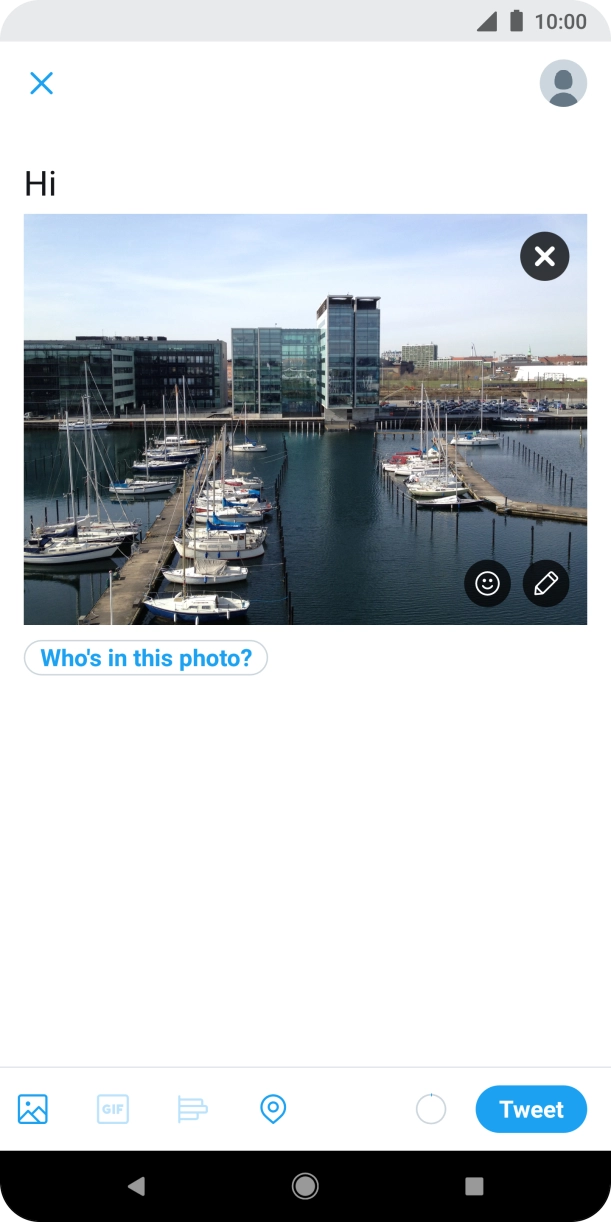Open the image gallery picker
Screen dimensions: 611x1222
[x=33, y=1109]
